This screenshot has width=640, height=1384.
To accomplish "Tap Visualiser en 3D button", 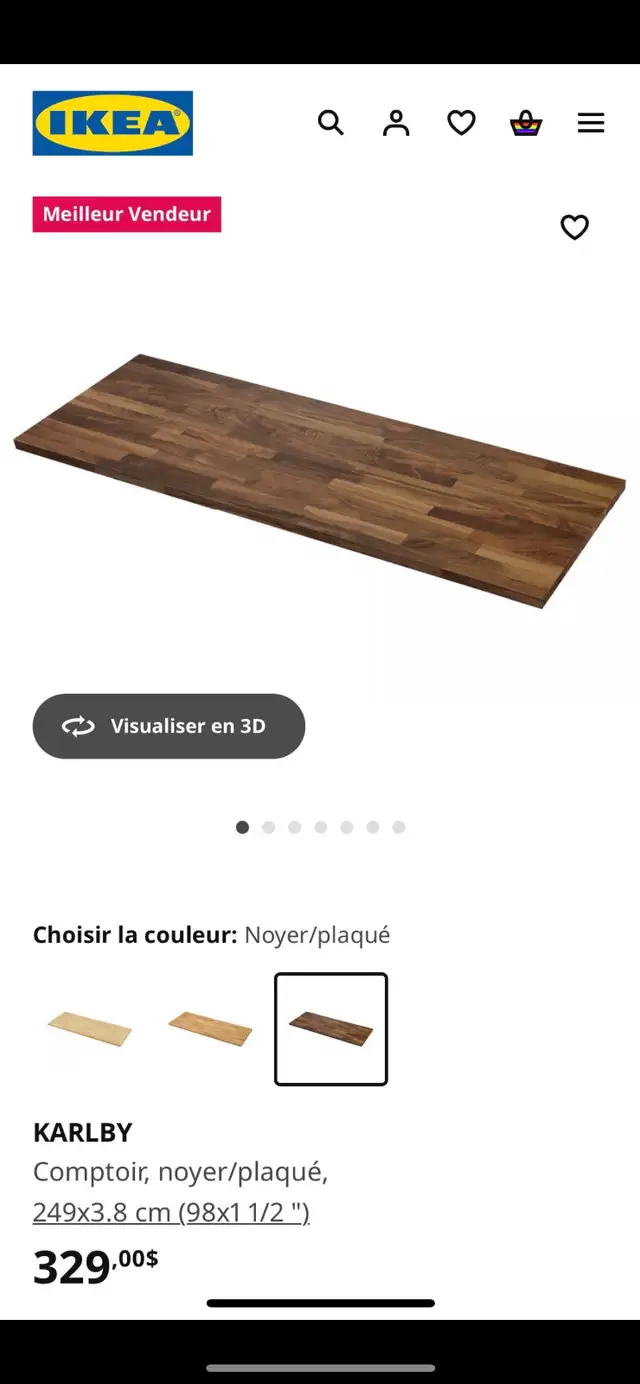I will tap(169, 726).
